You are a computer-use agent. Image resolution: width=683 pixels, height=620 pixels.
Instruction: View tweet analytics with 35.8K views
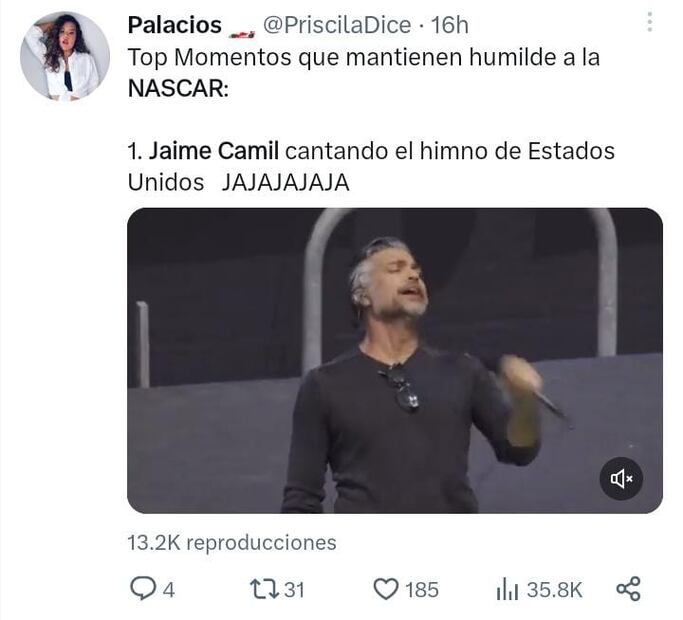507,589
